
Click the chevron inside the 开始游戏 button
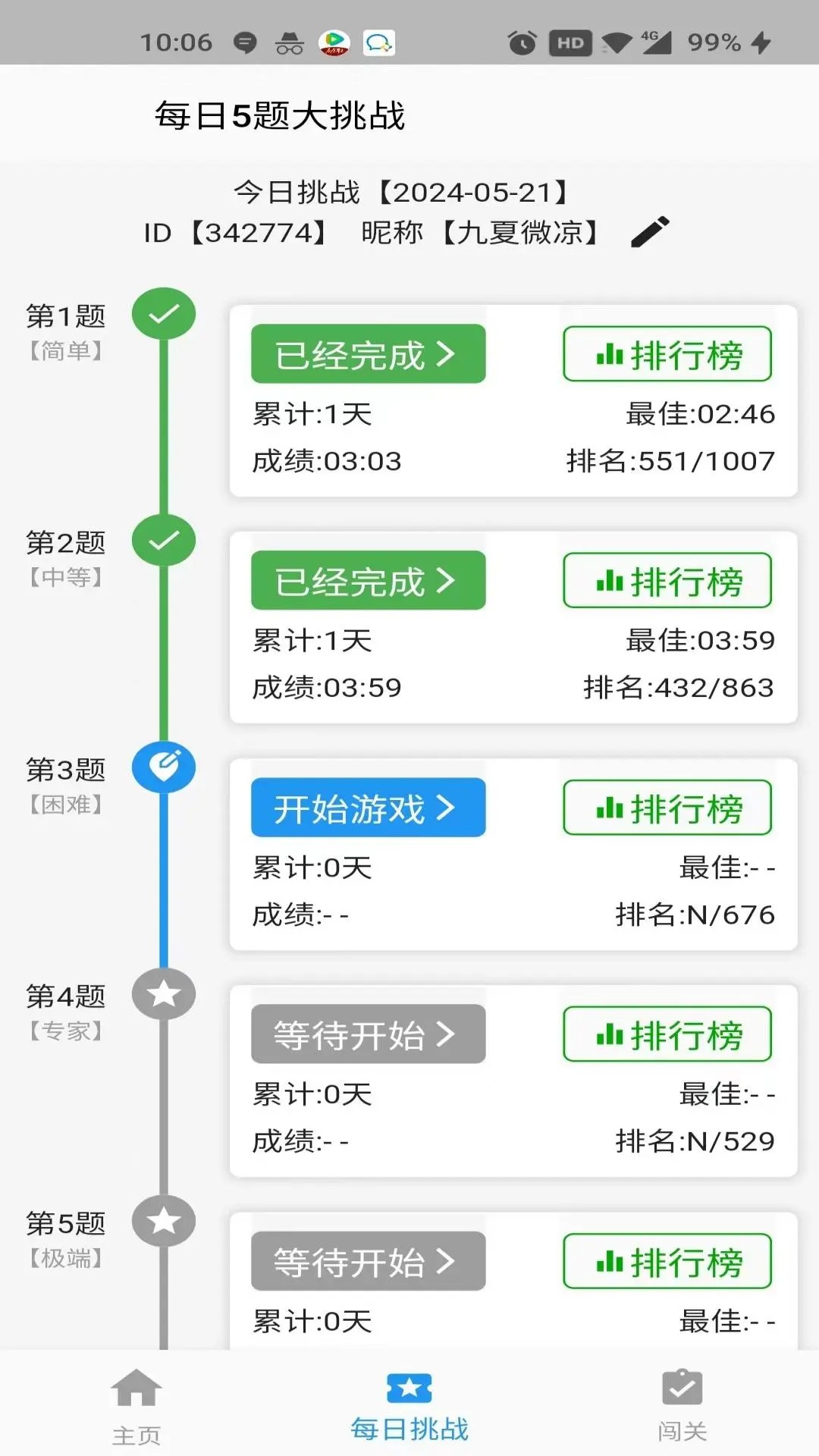(x=447, y=807)
